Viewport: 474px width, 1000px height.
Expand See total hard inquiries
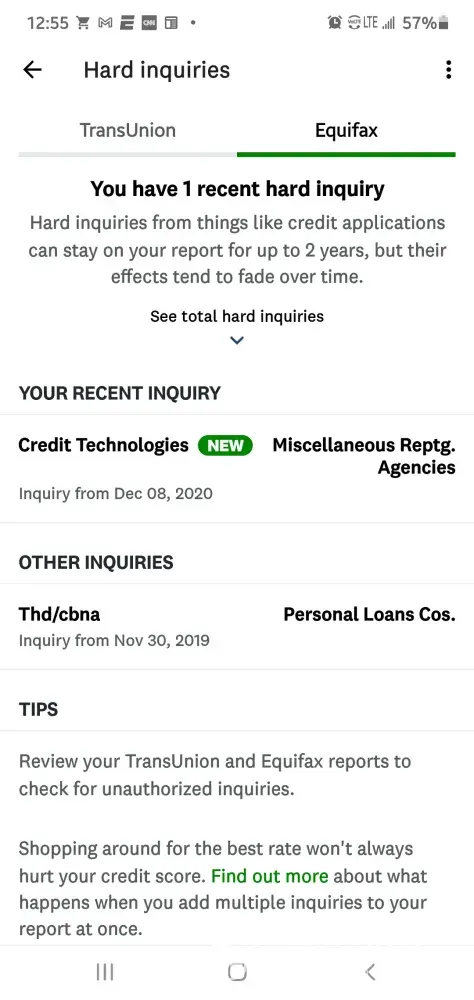(x=237, y=325)
